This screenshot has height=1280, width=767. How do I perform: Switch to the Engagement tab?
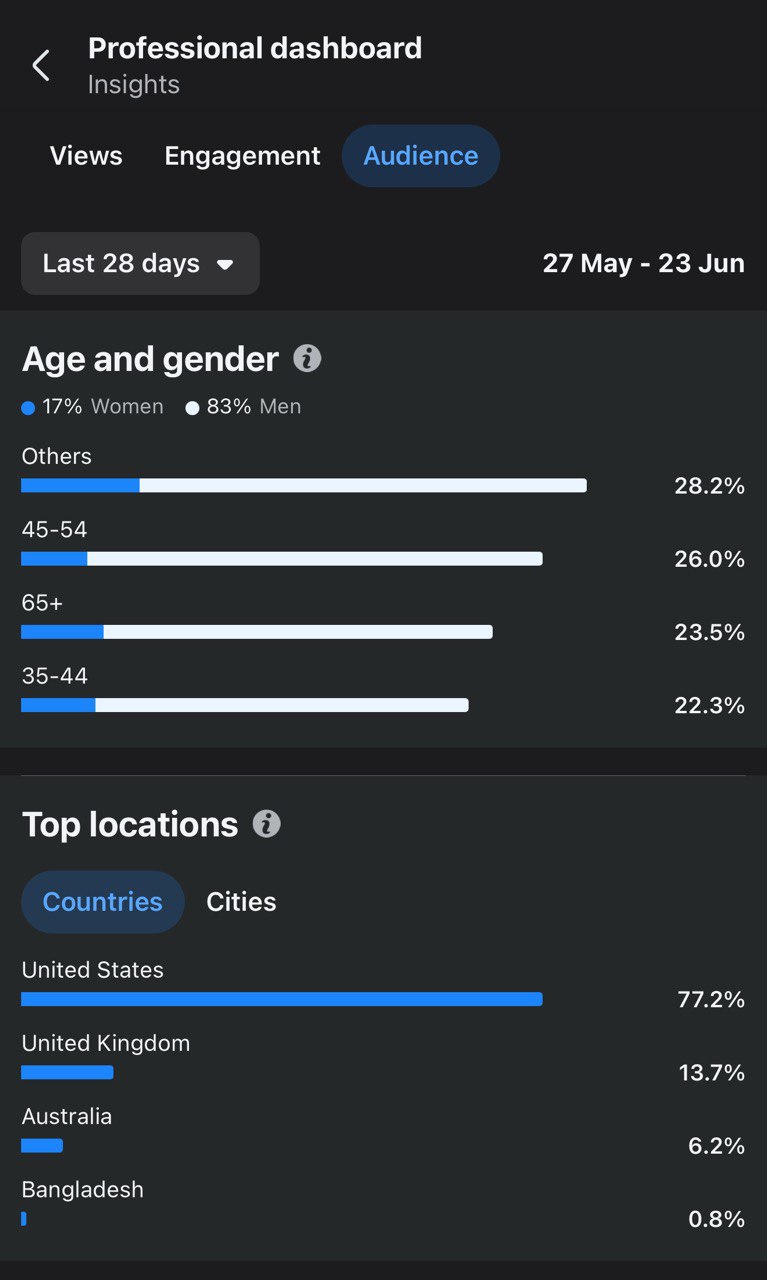coord(242,156)
